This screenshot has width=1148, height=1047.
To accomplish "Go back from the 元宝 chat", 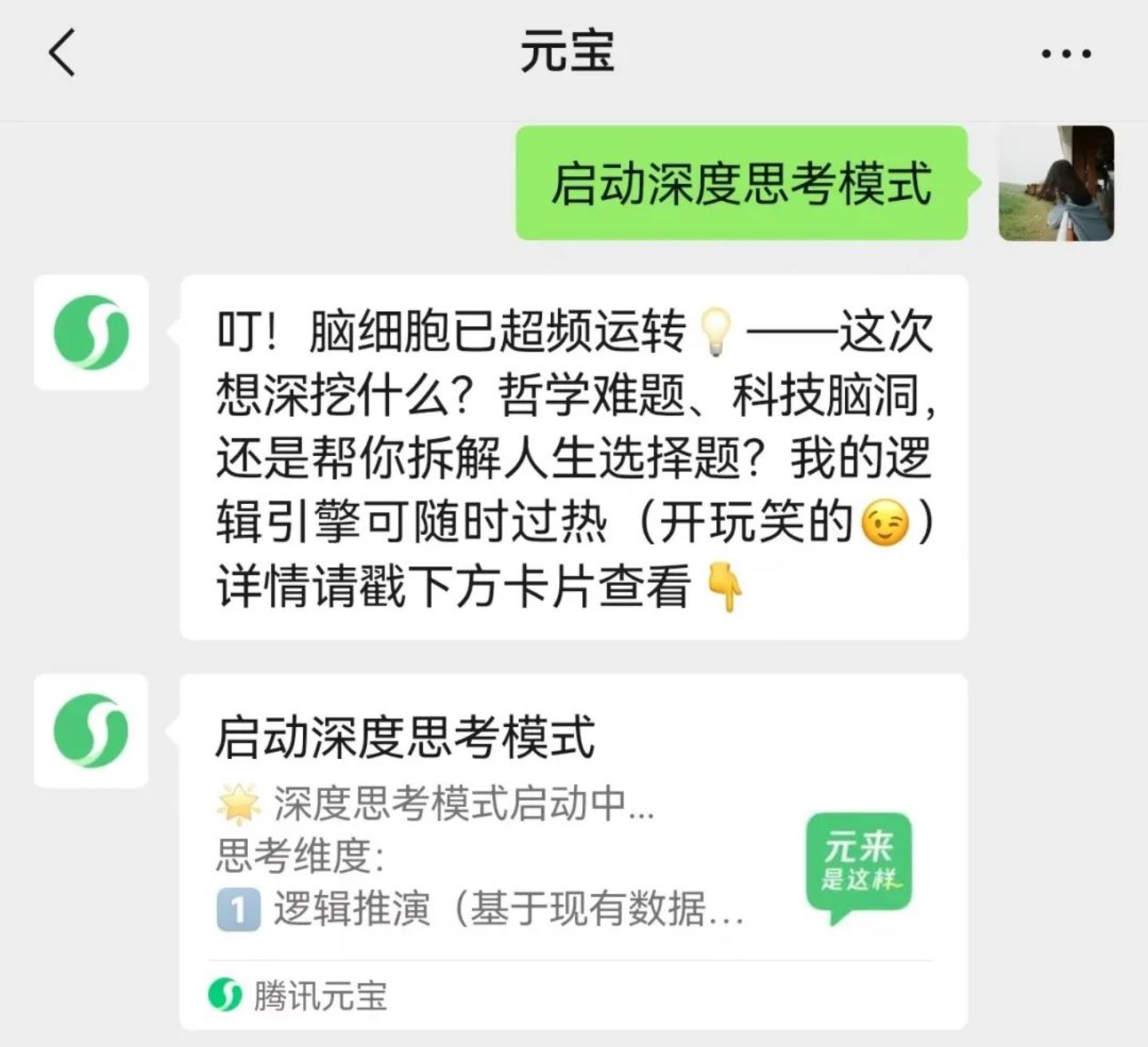I will (x=62, y=53).
